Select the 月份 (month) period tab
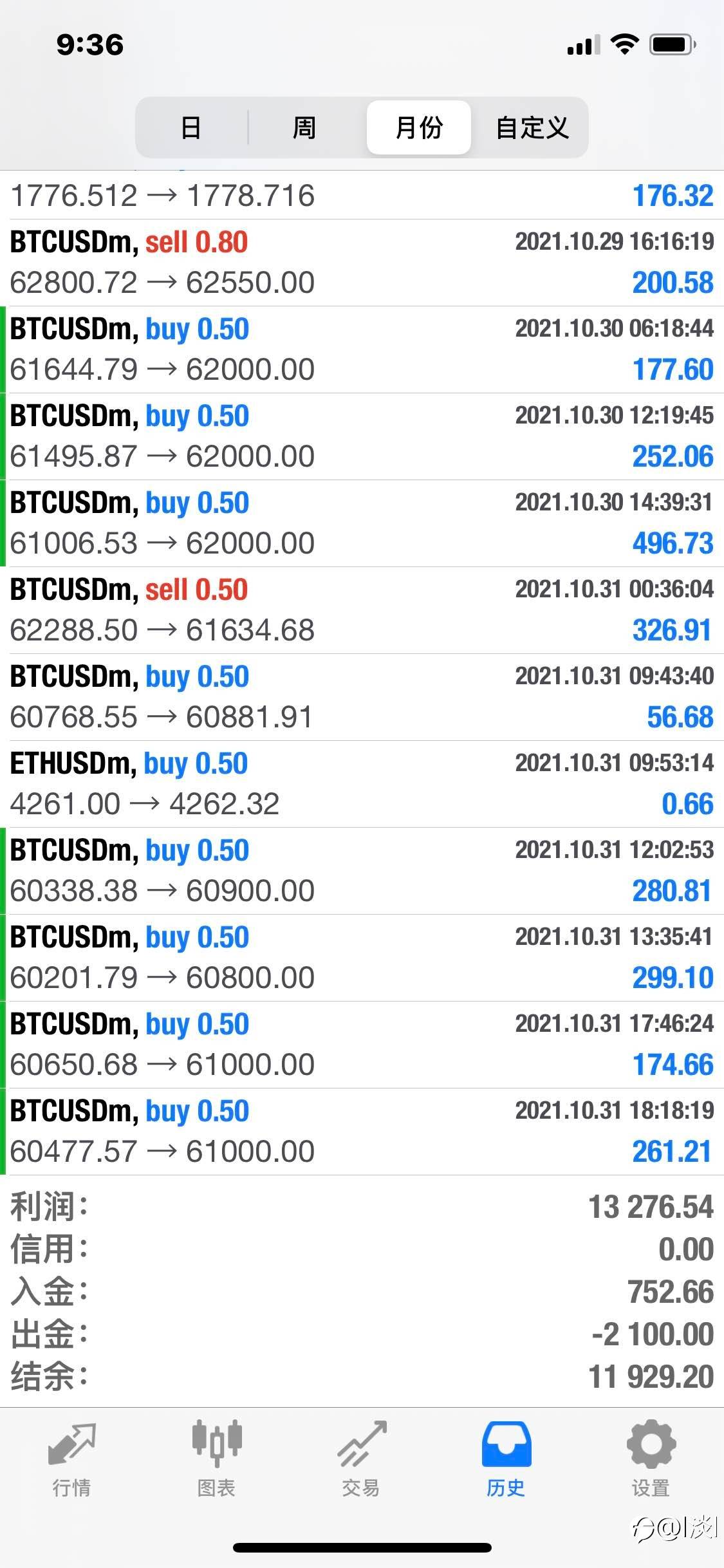Image resolution: width=724 pixels, height=1568 pixels. 419,127
